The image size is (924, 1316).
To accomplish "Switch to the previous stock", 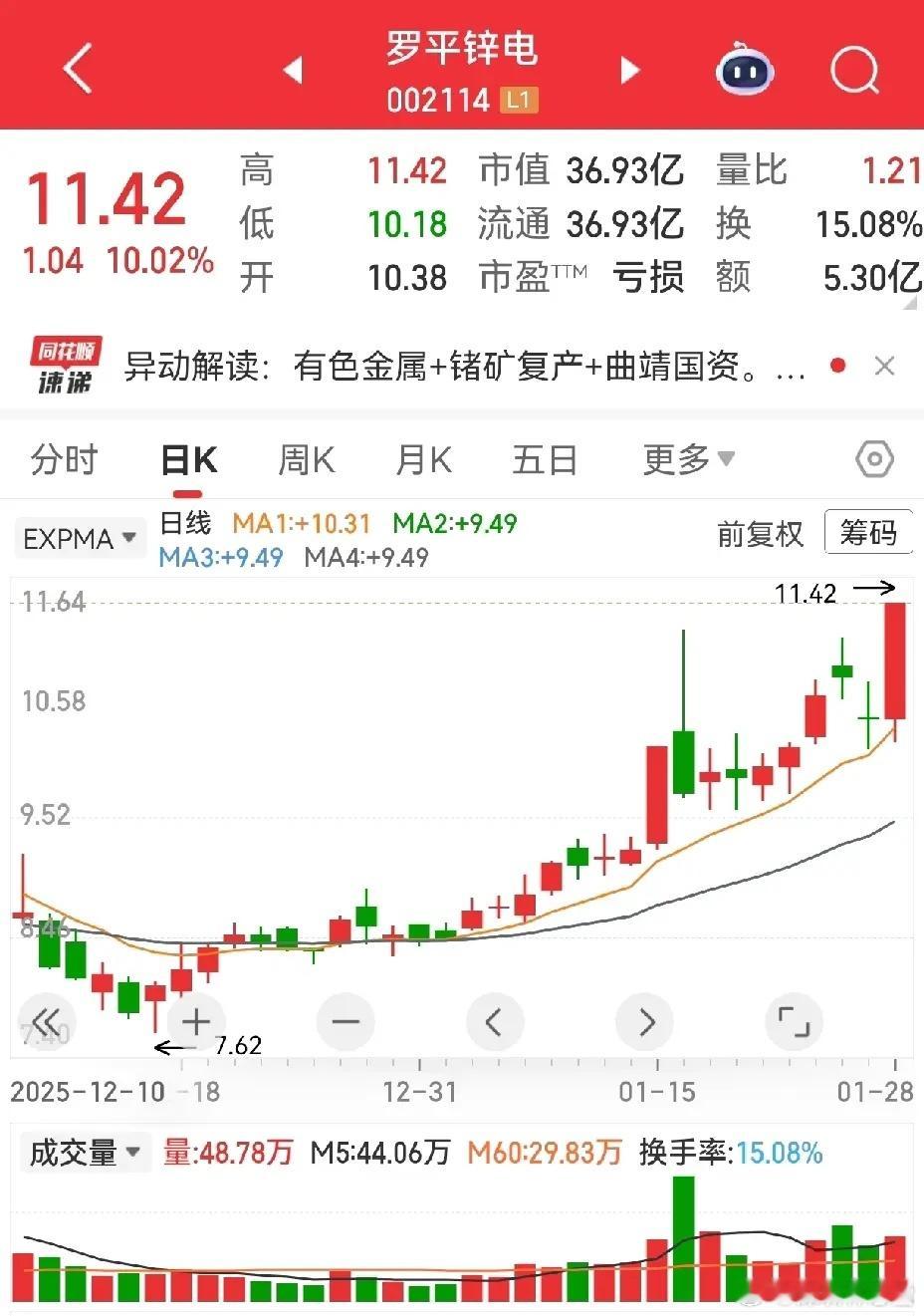I will point(293,70).
